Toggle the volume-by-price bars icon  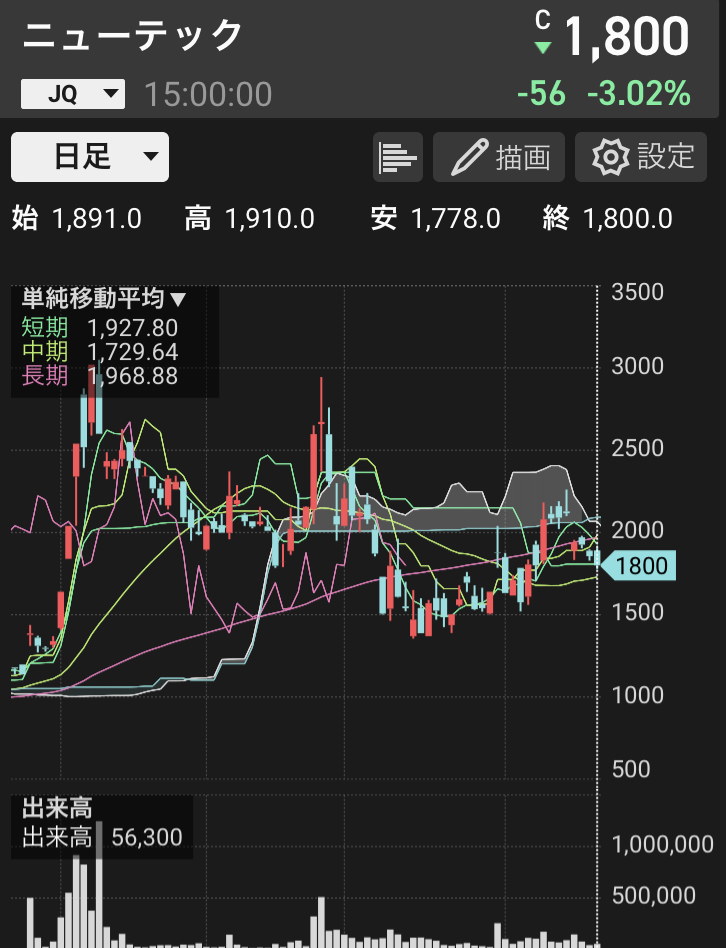coord(398,157)
